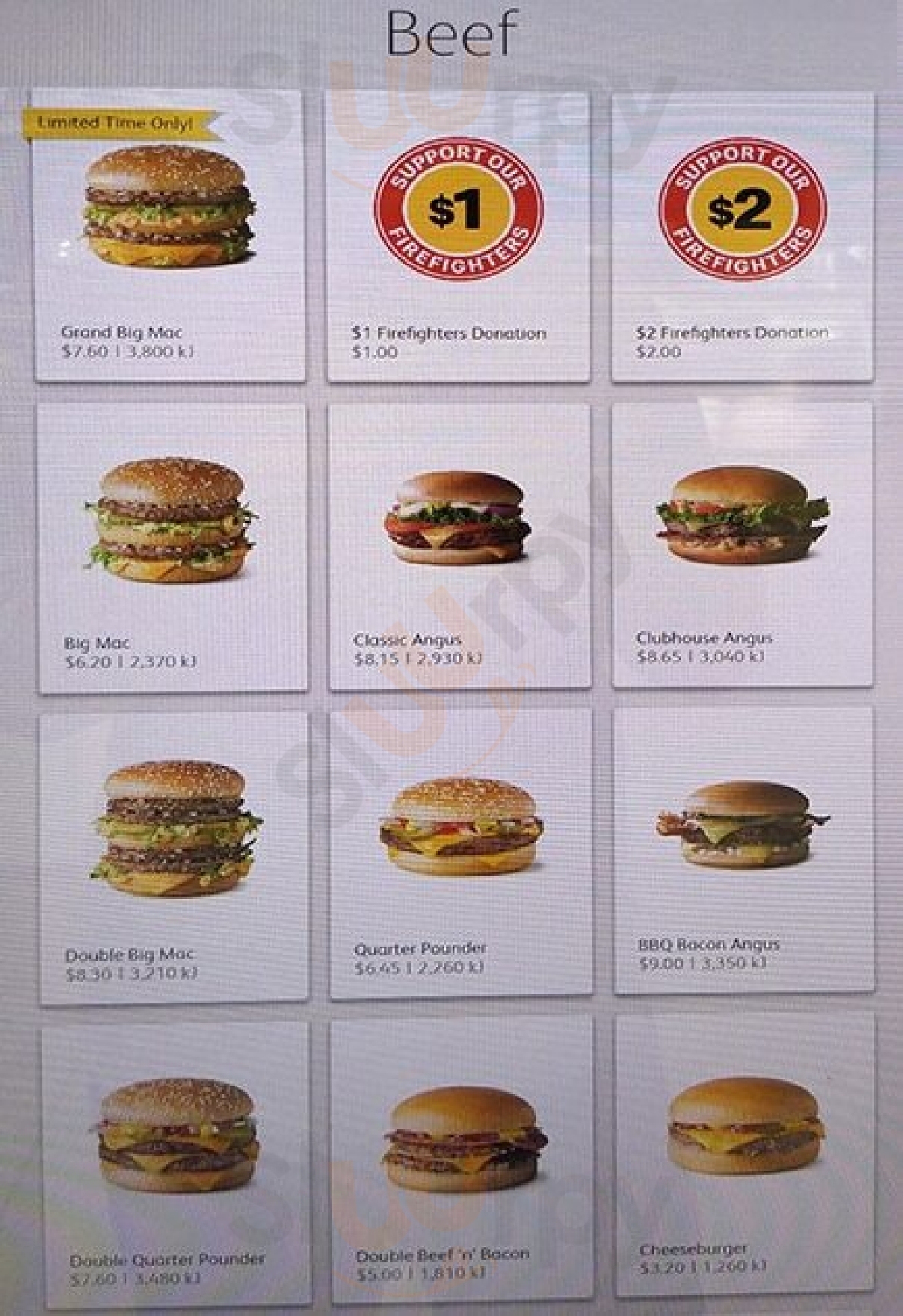
Task: Choose the BBQ Bacon Angus burger
Action: pyautogui.click(x=744, y=851)
